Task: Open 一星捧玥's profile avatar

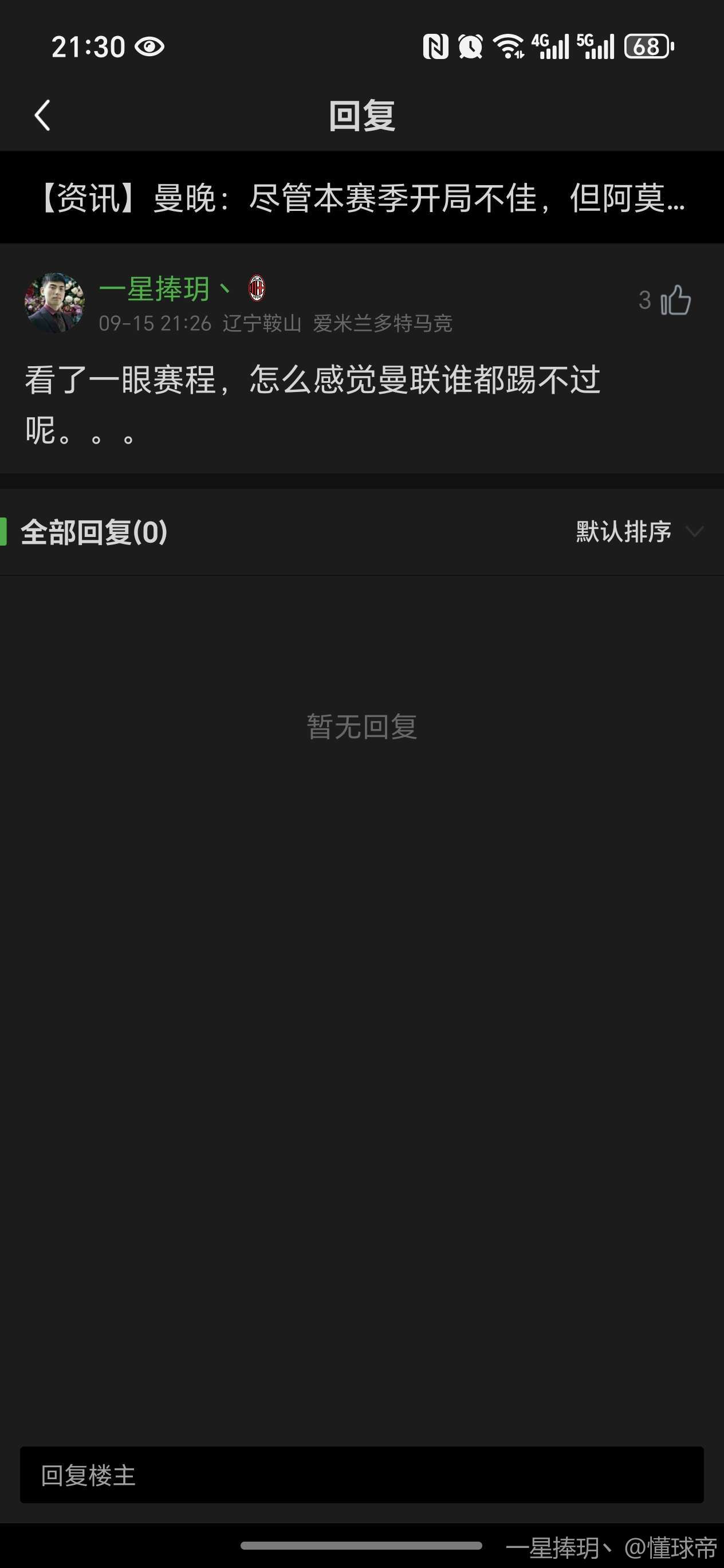Action: (54, 303)
